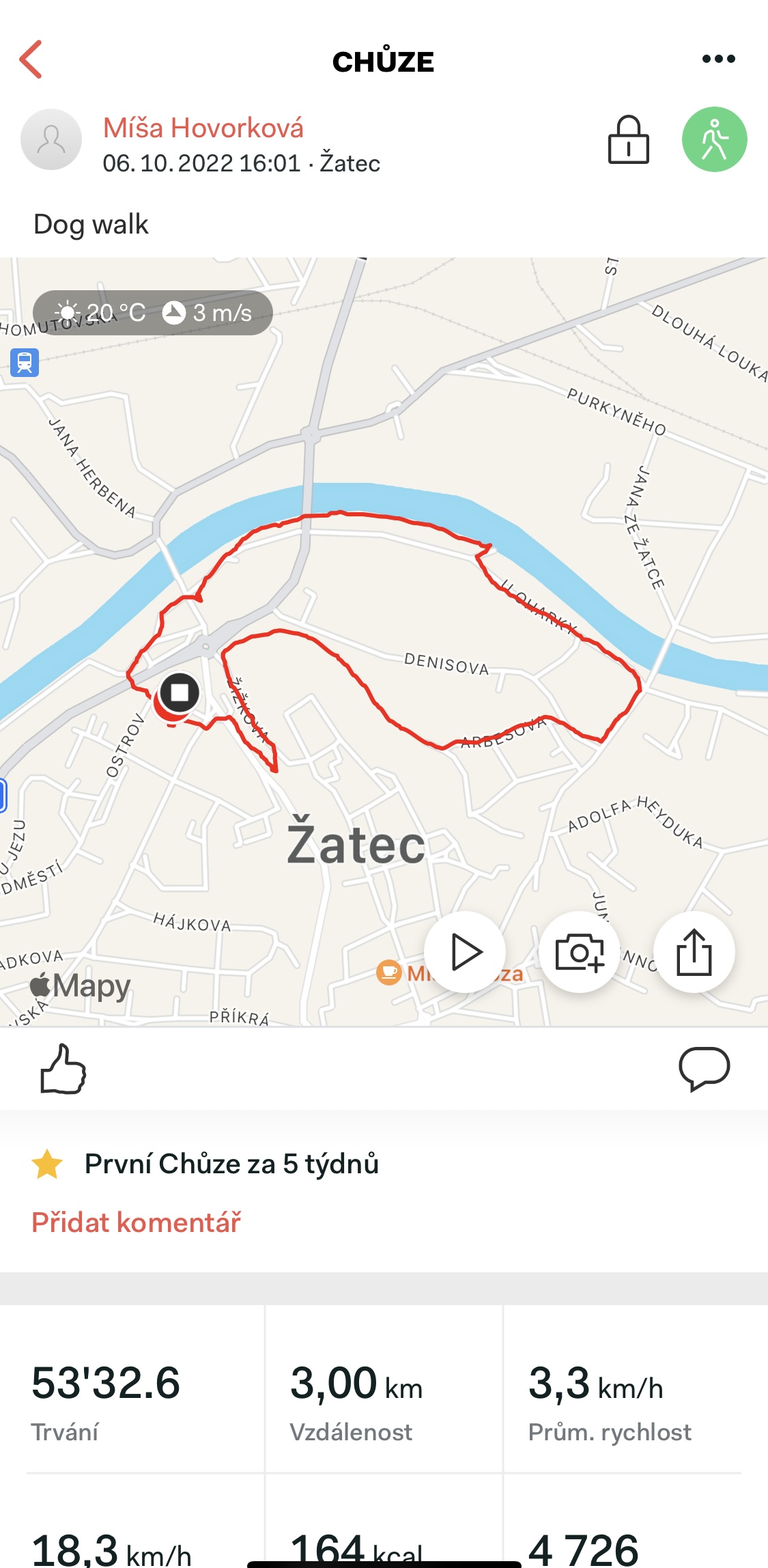The height and width of the screenshot is (1568, 768).
Task: Tap the privacy lock icon
Action: coord(628,140)
